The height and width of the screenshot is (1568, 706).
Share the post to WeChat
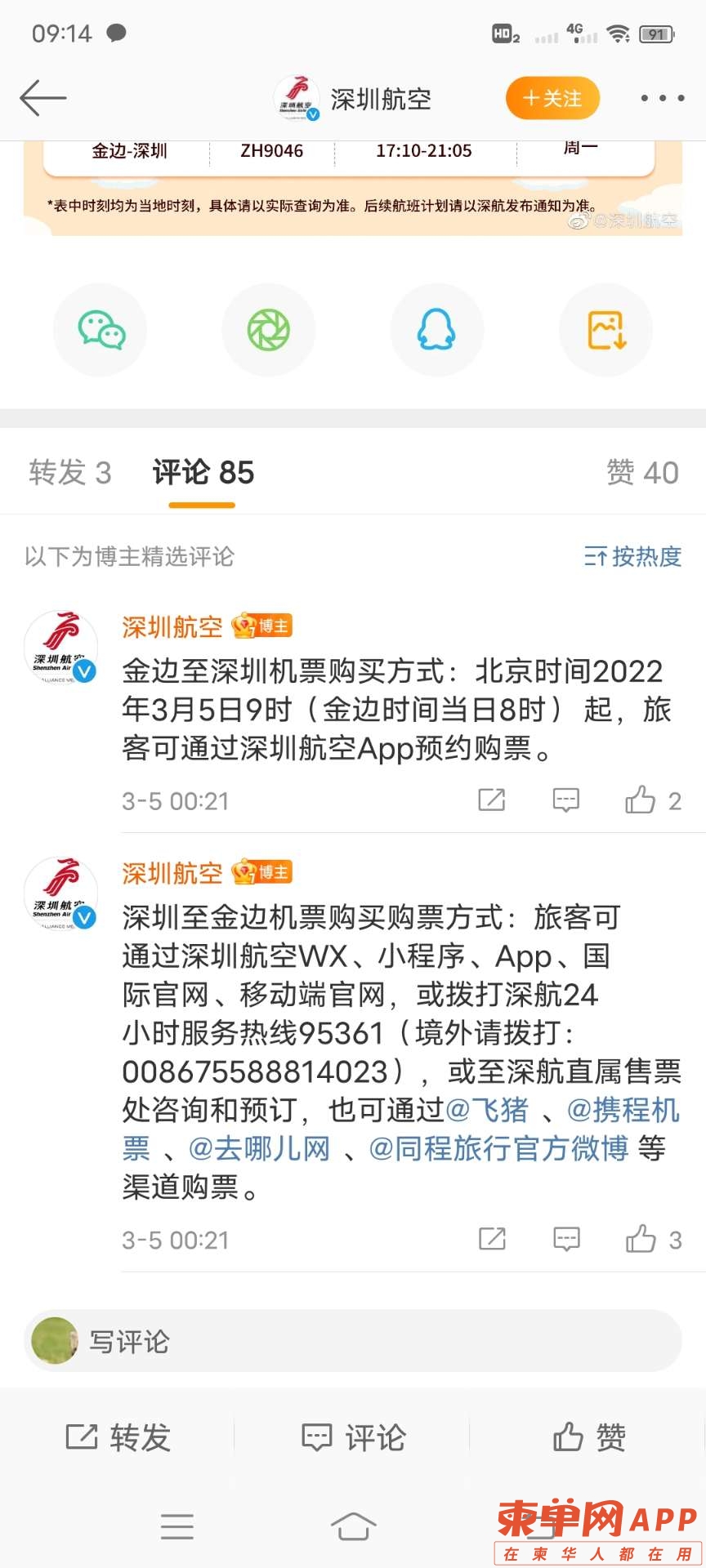pos(101,330)
